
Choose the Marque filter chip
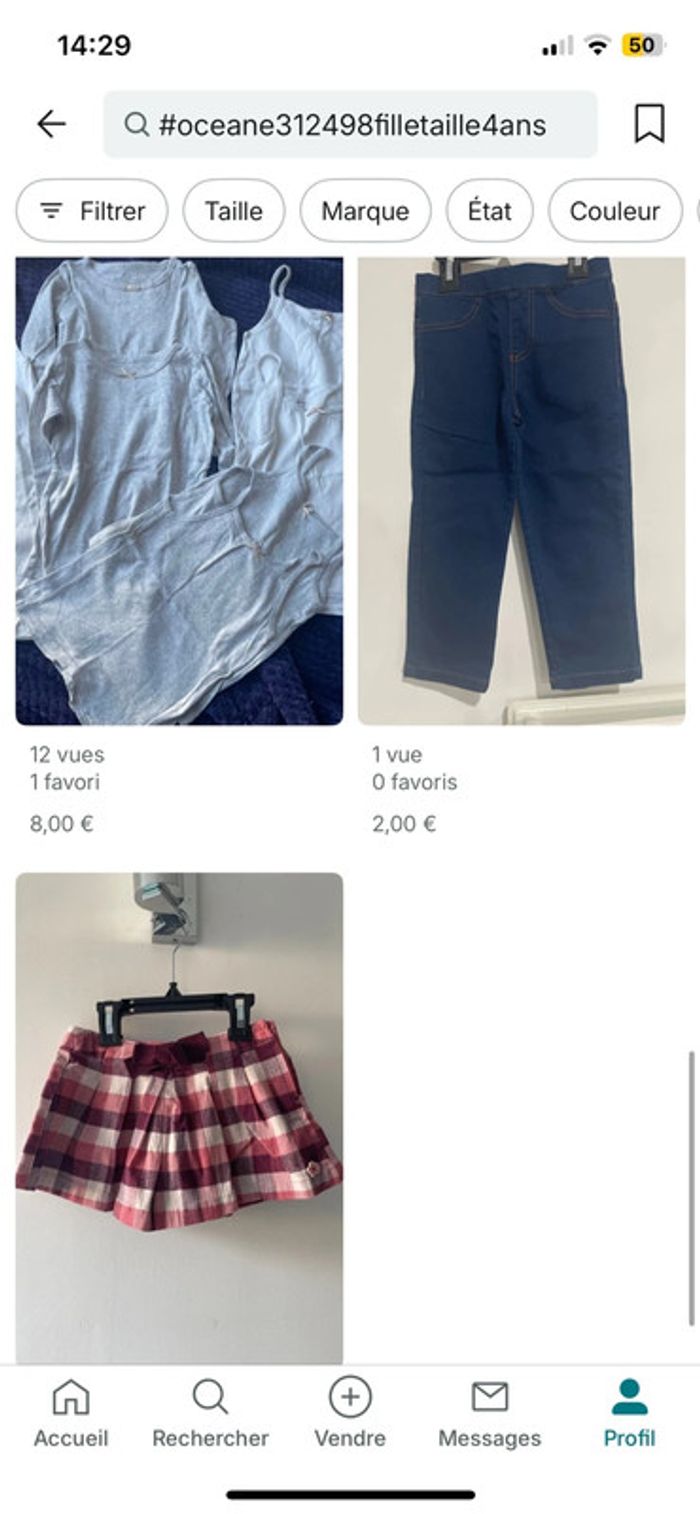click(x=365, y=211)
